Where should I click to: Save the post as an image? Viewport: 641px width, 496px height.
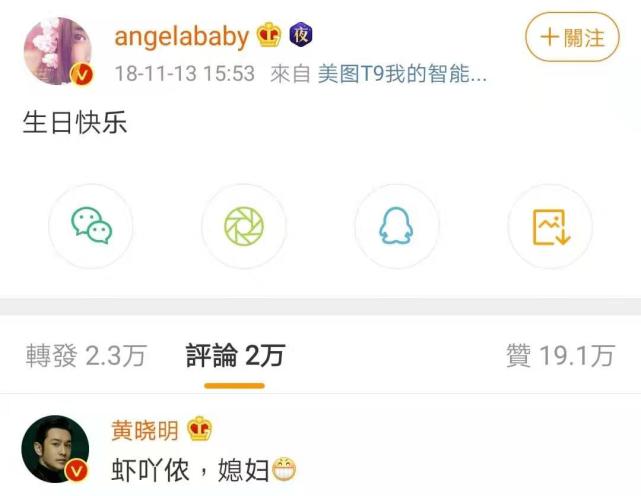click(550, 226)
